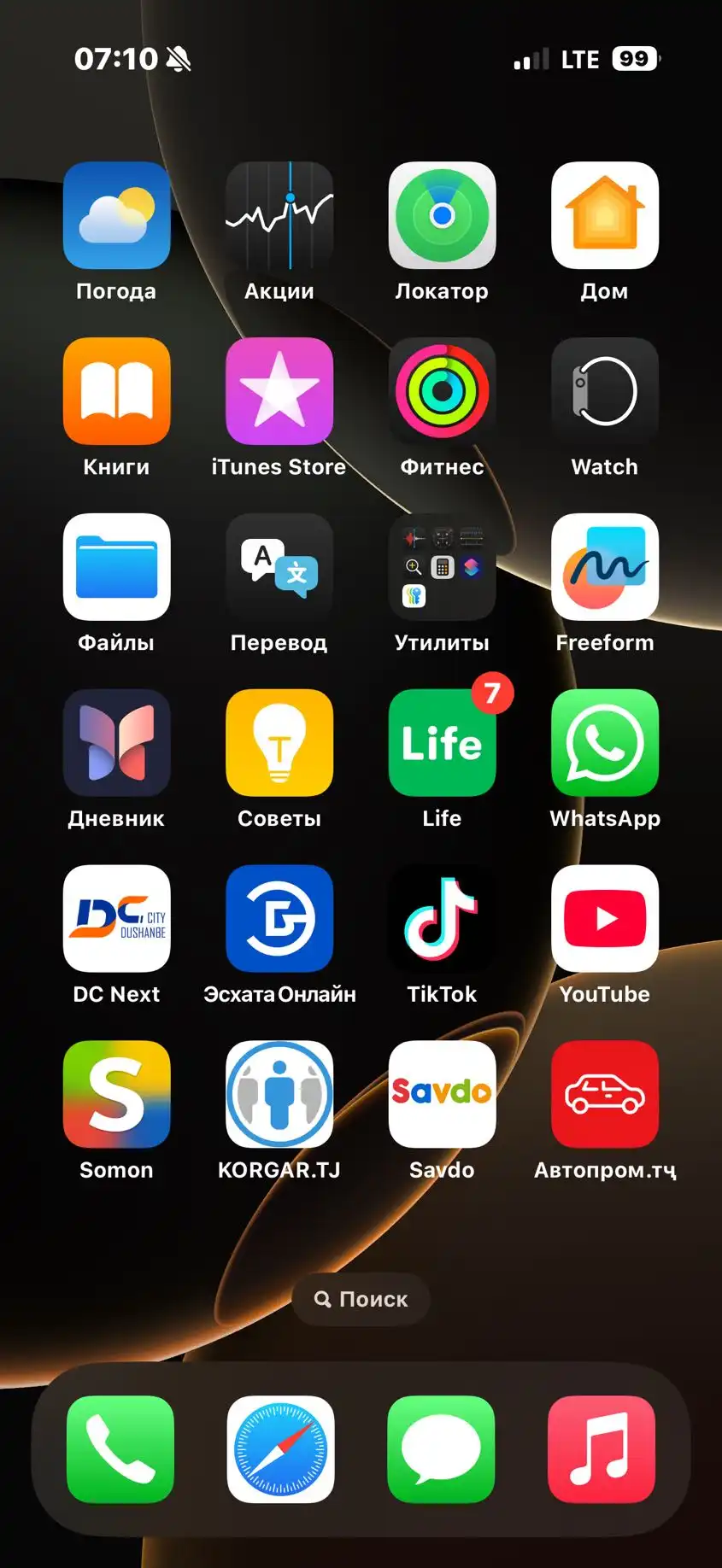Launch the Акции stocks app
The height and width of the screenshot is (1568, 722).
pyautogui.click(x=279, y=216)
